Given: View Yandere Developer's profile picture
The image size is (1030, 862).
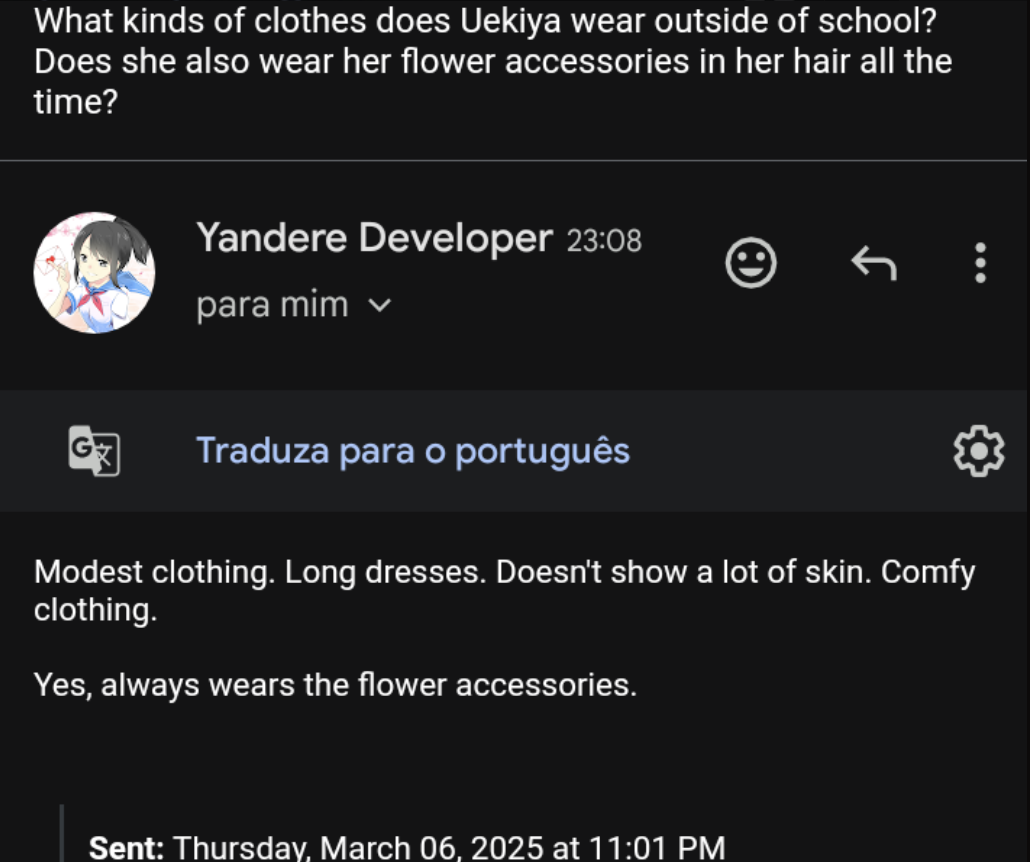Looking at the screenshot, I should [x=94, y=272].
